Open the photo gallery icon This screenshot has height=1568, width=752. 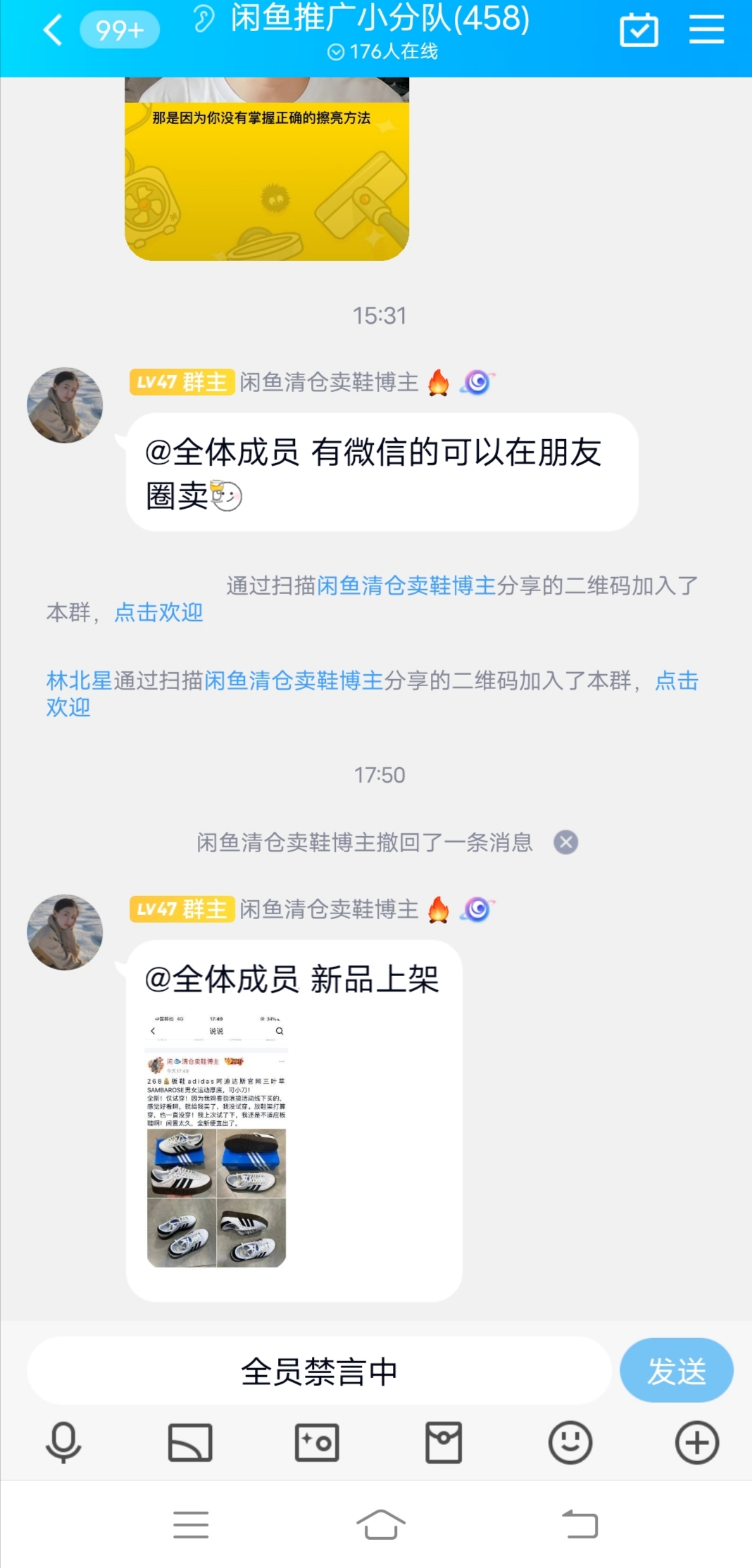click(x=189, y=1443)
